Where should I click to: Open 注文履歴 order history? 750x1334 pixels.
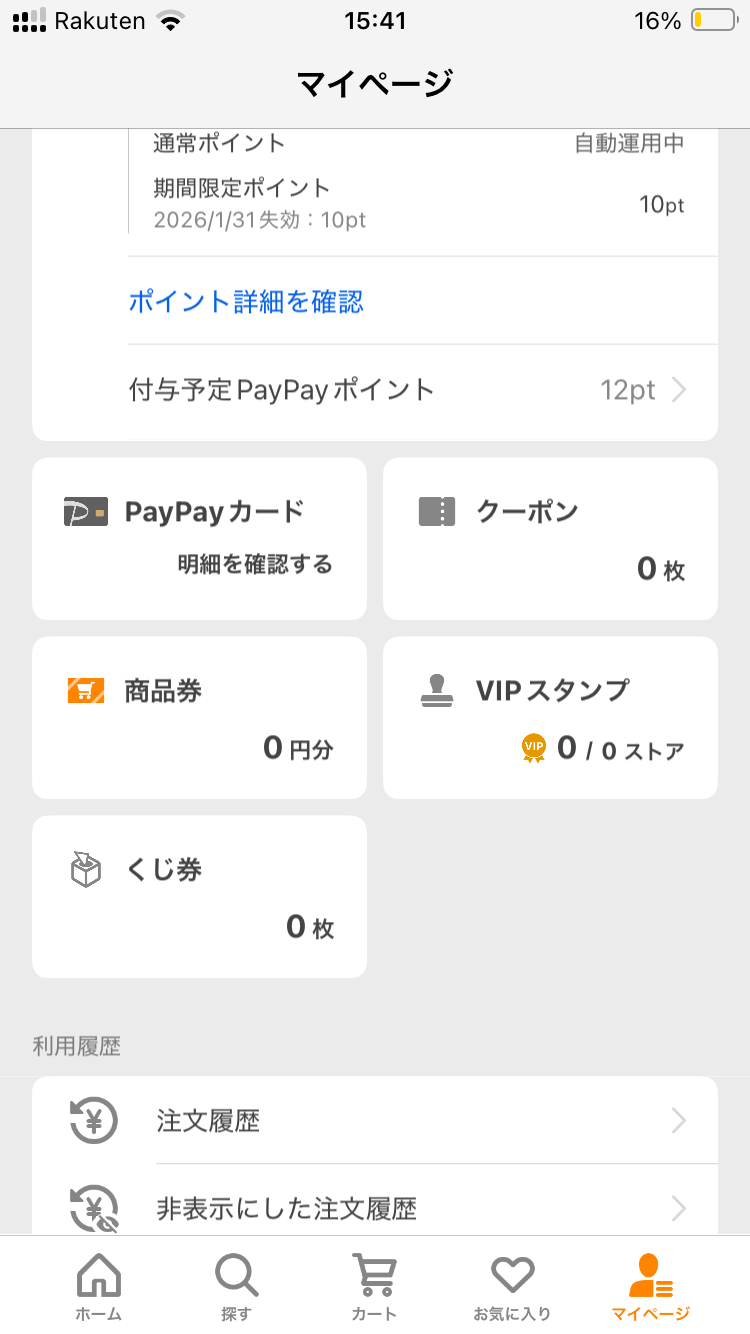click(x=375, y=1121)
